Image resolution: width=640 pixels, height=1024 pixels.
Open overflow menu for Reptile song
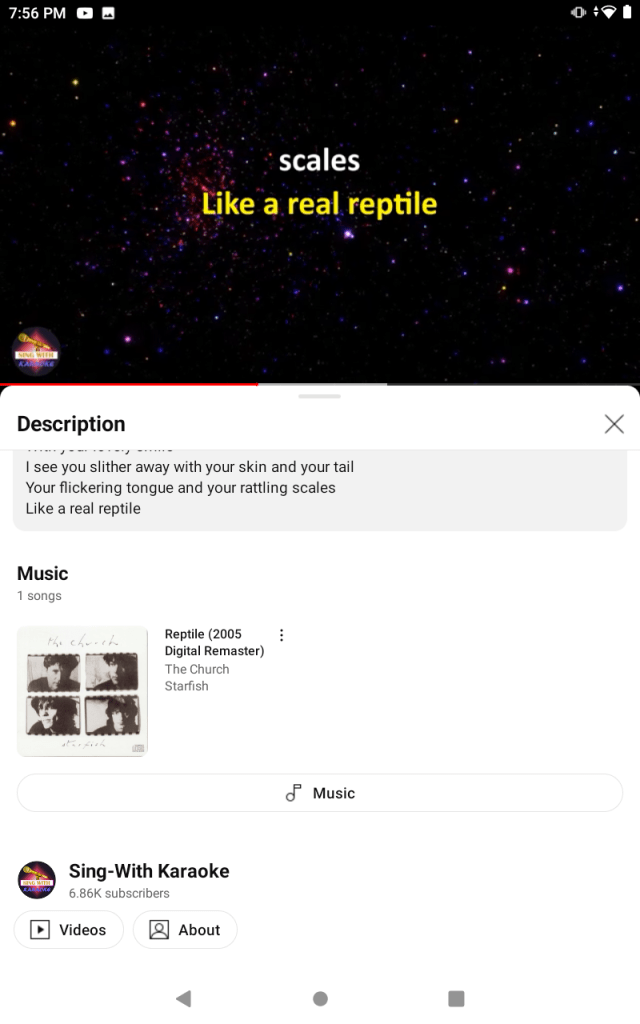point(282,635)
